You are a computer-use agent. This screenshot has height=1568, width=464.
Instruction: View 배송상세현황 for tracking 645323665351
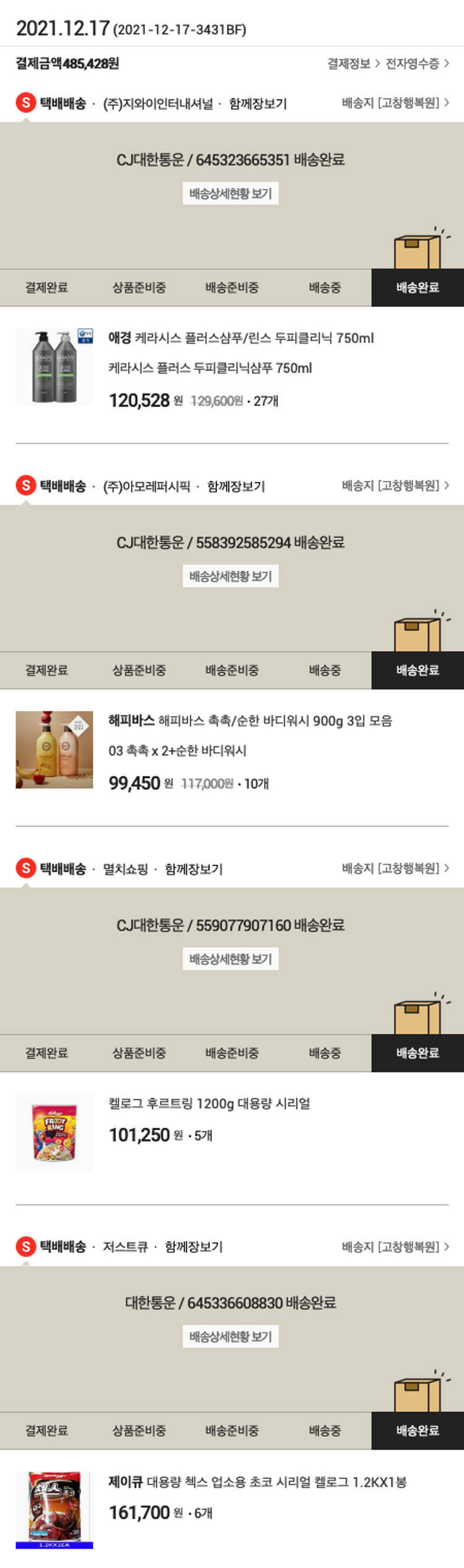230,194
